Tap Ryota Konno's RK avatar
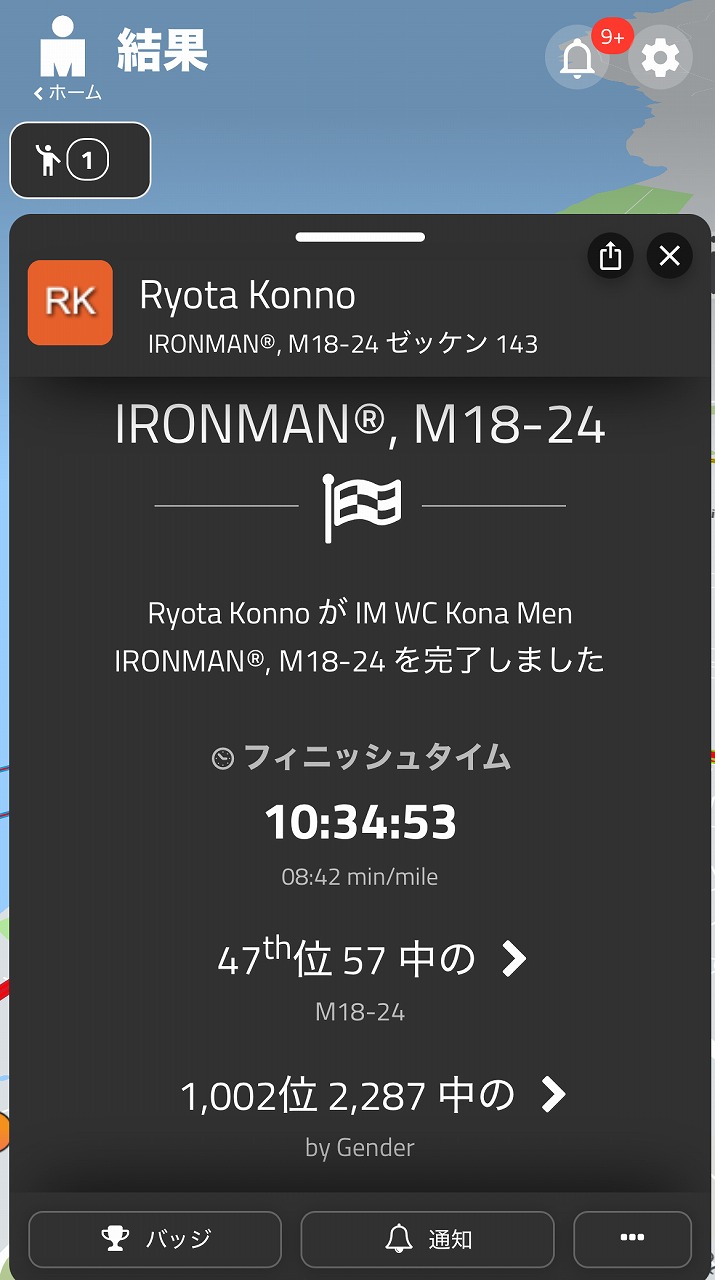 pyautogui.click(x=70, y=302)
